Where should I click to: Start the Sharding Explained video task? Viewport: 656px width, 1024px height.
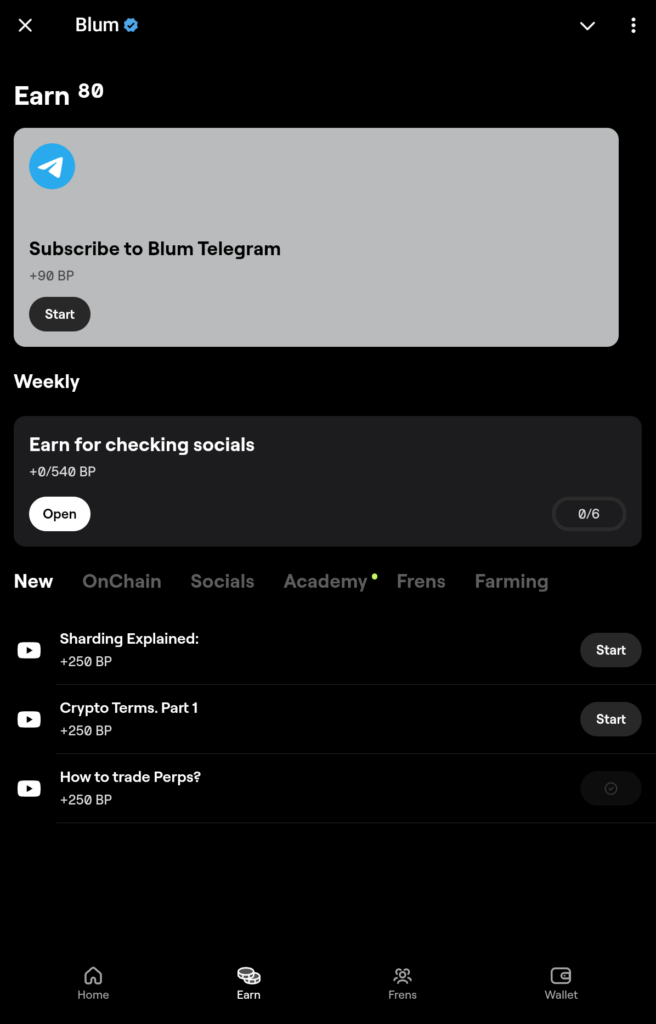610,650
